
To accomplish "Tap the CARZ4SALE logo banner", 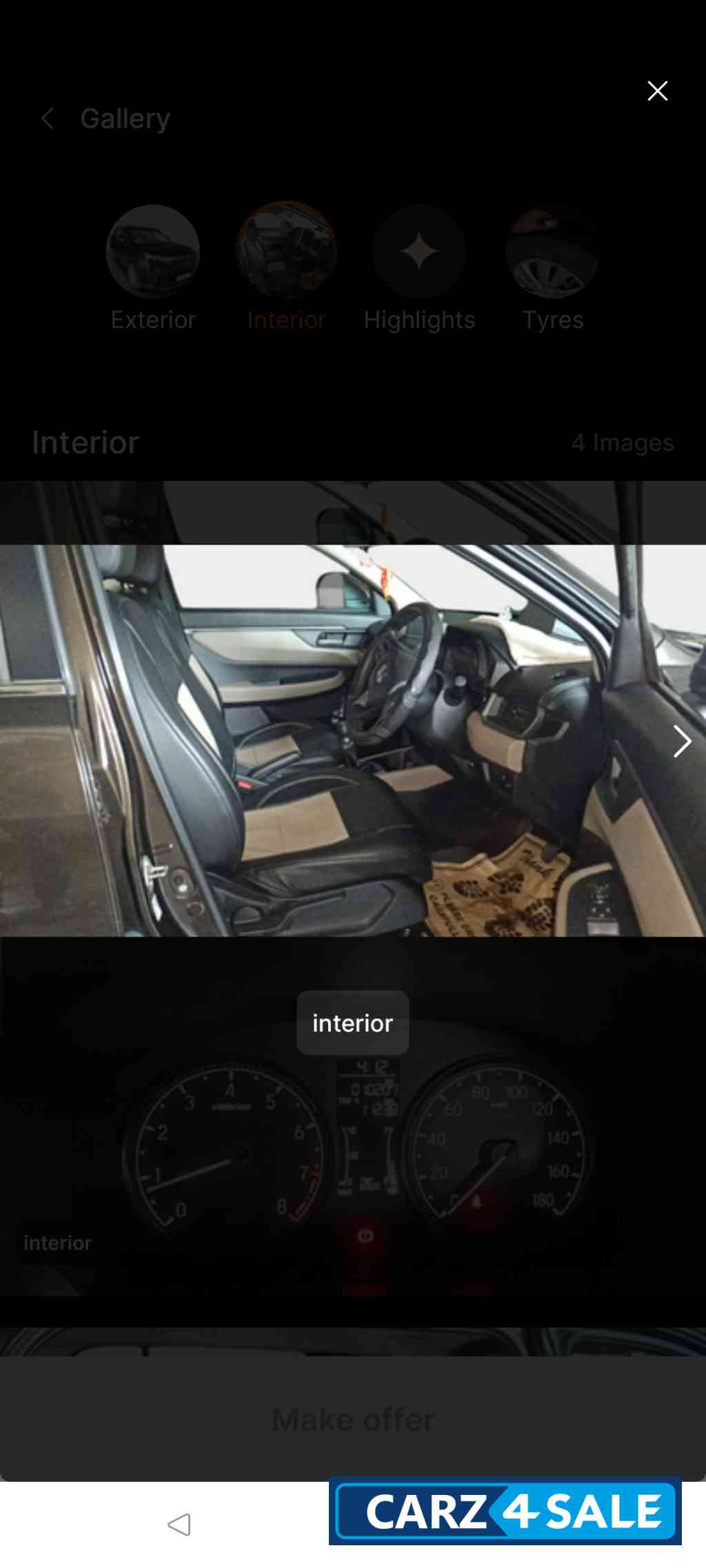I will coord(503,1510).
